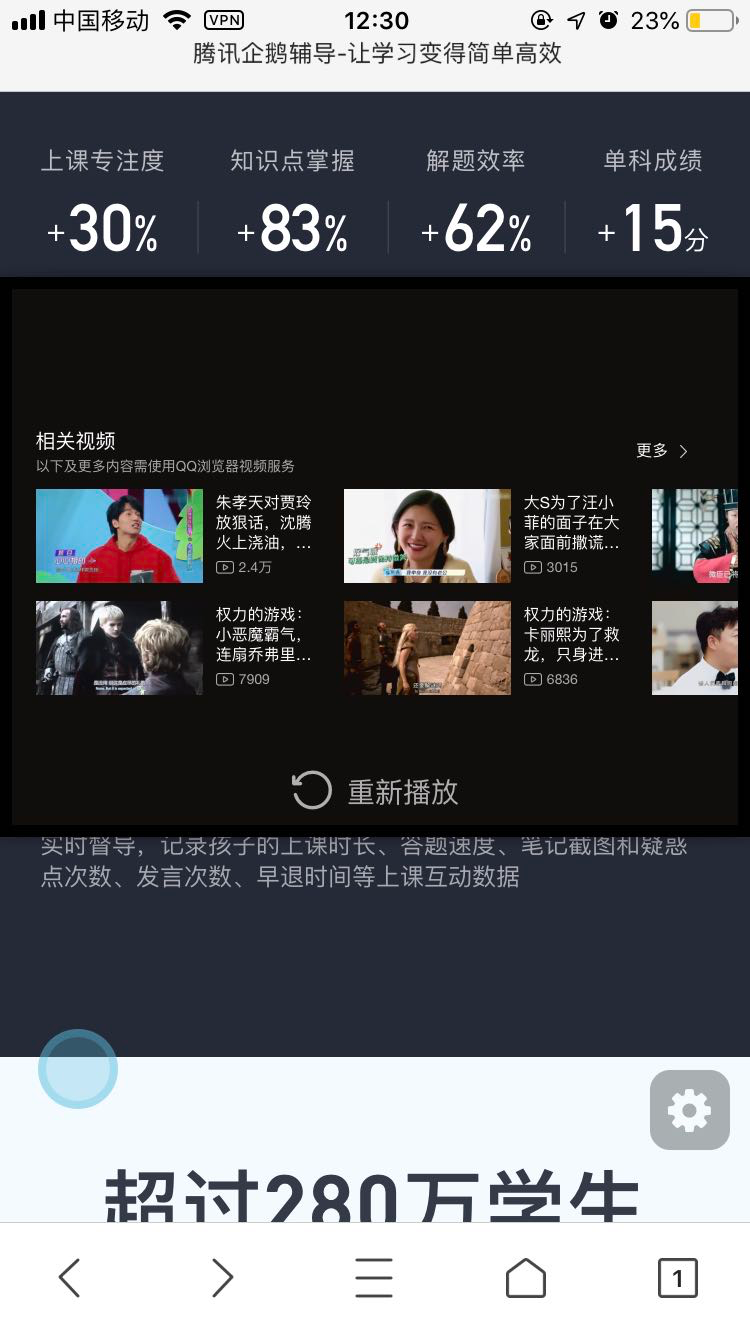Open the browser menu
Screen dimensions: 750x1334
point(374,1277)
